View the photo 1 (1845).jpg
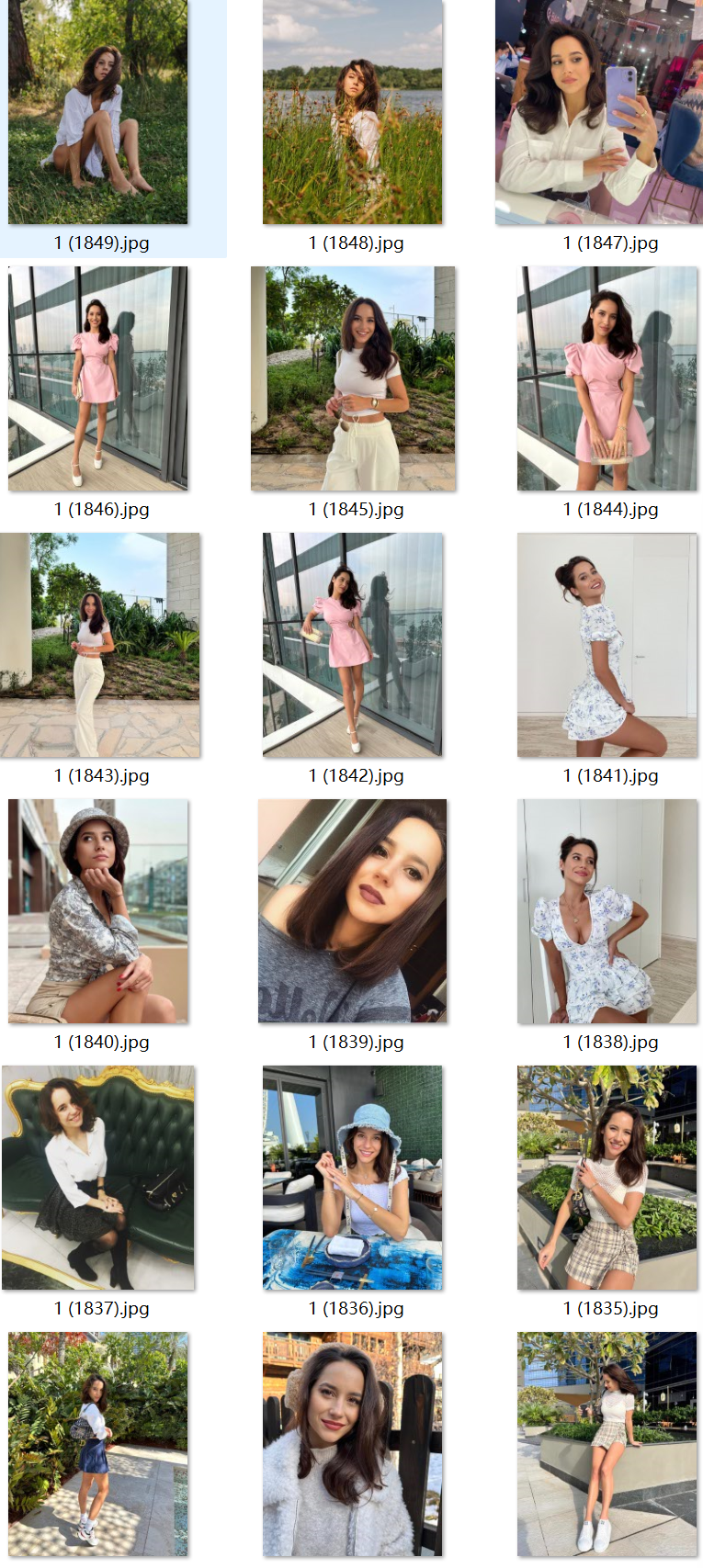 [x=353, y=378]
